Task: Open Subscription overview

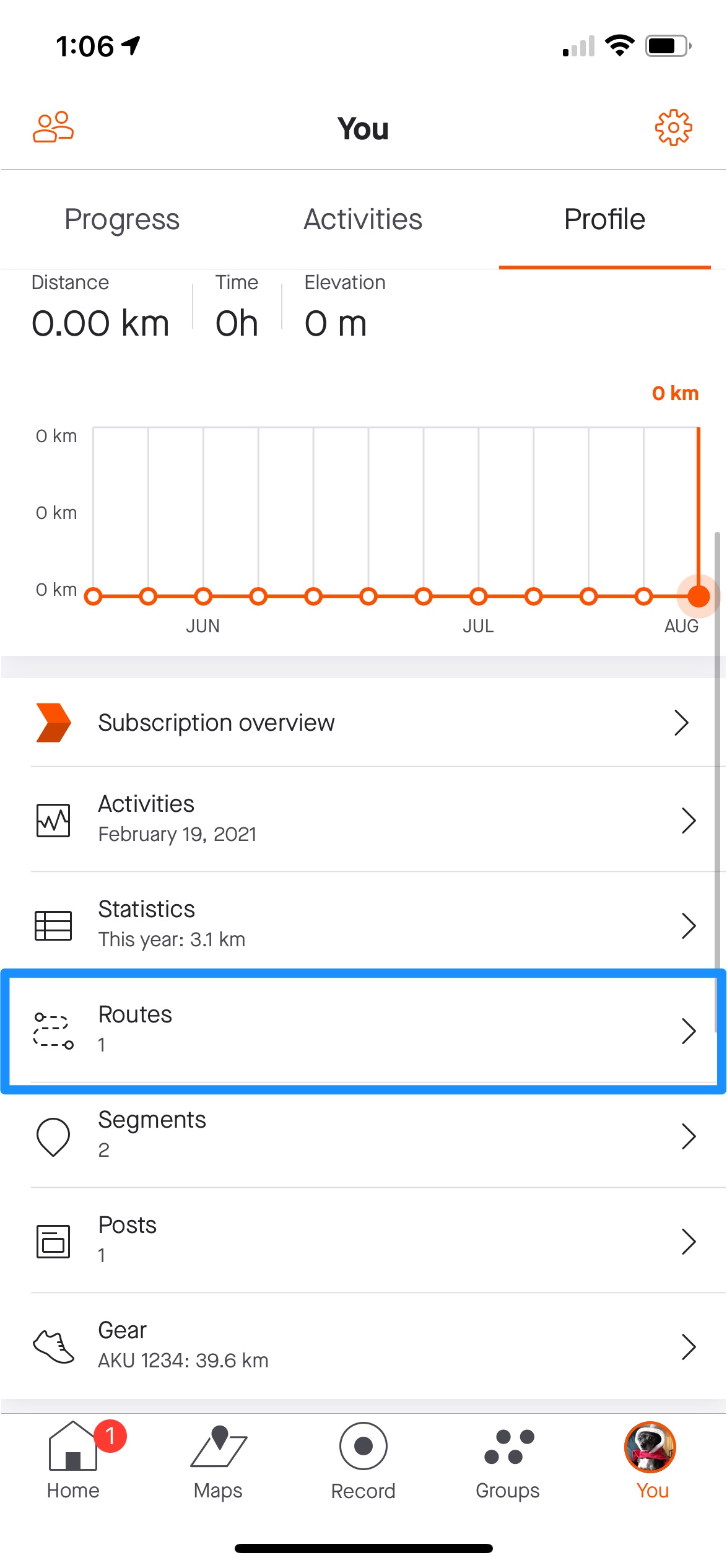Action: coord(215,721)
